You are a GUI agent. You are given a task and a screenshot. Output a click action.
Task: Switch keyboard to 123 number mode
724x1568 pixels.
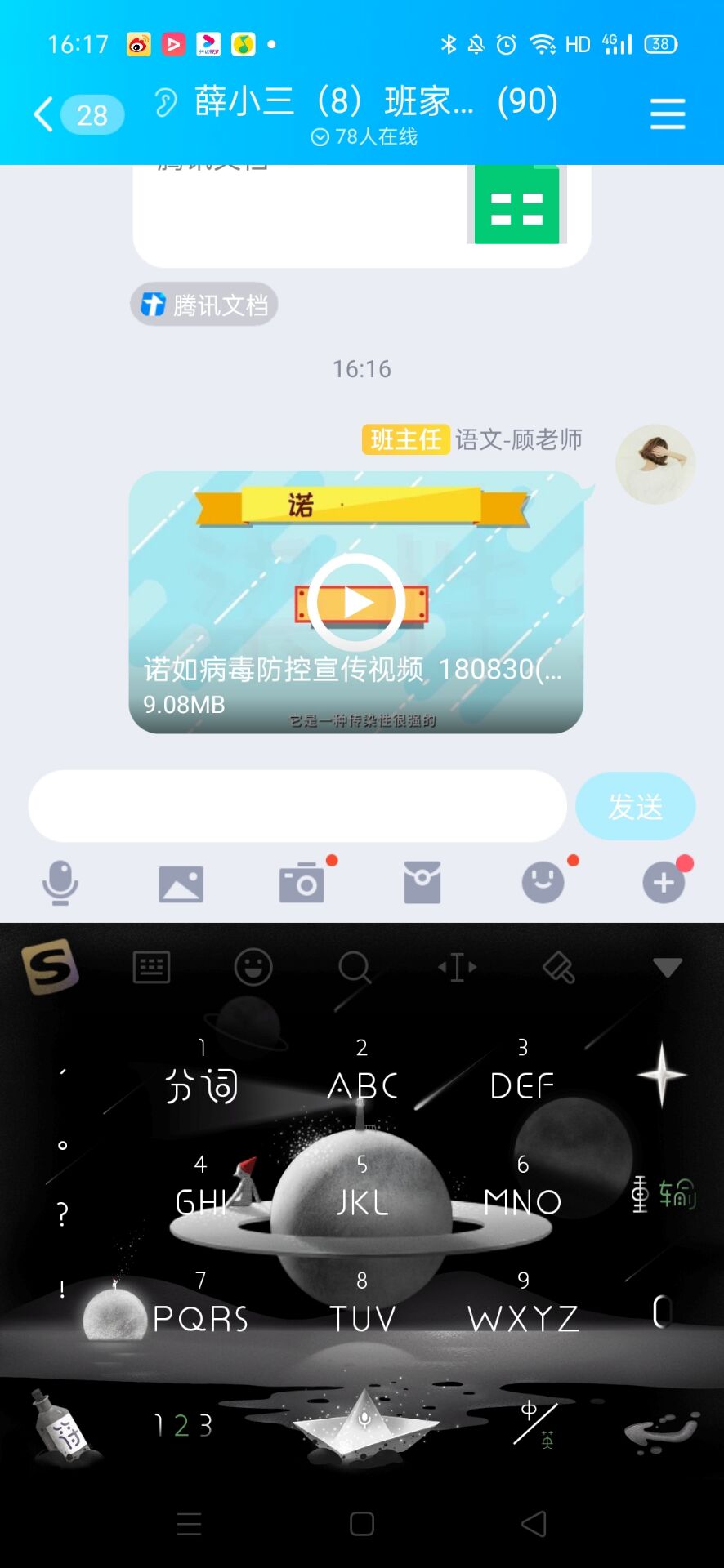coord(183,1426)
